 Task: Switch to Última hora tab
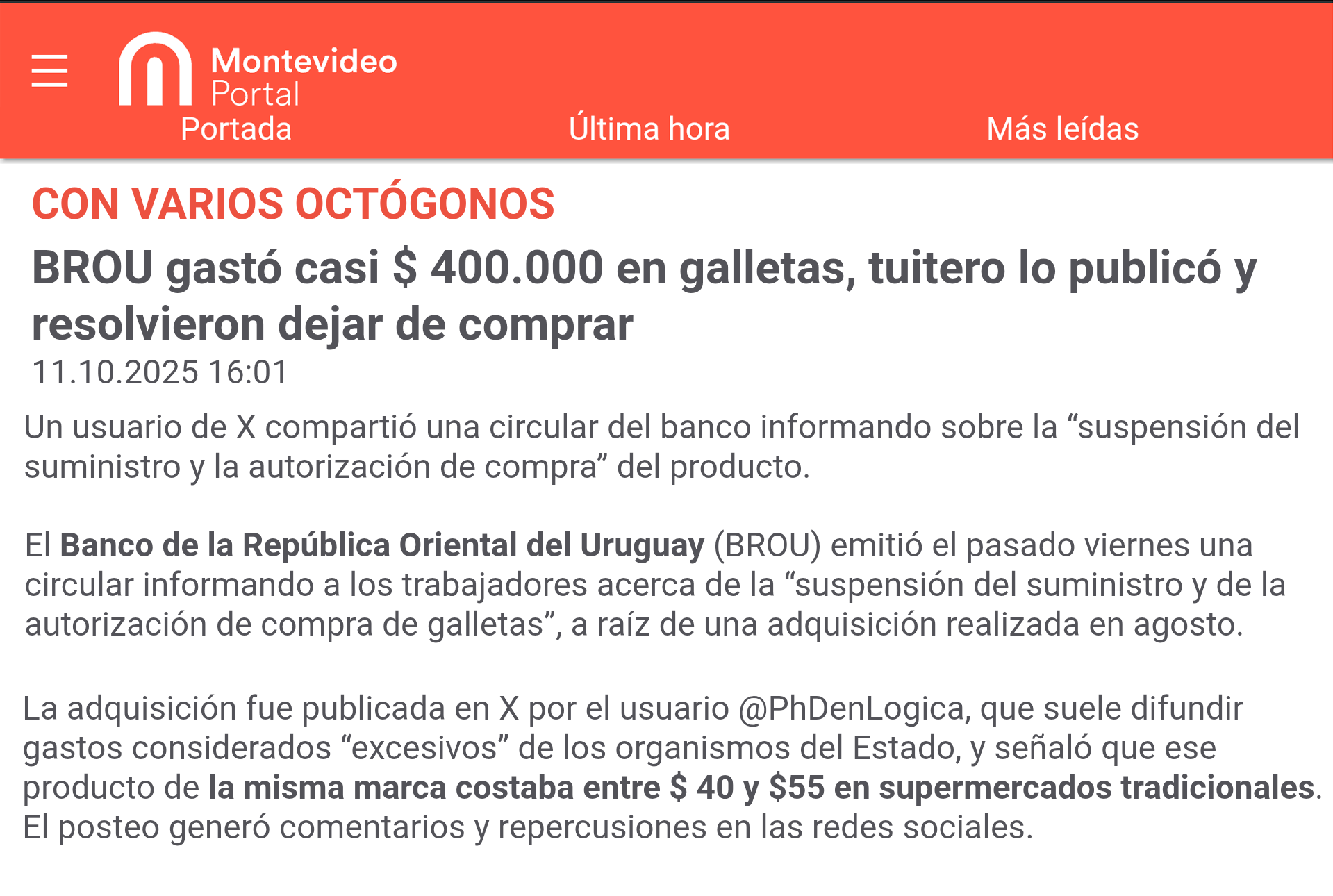click(649, 129)
